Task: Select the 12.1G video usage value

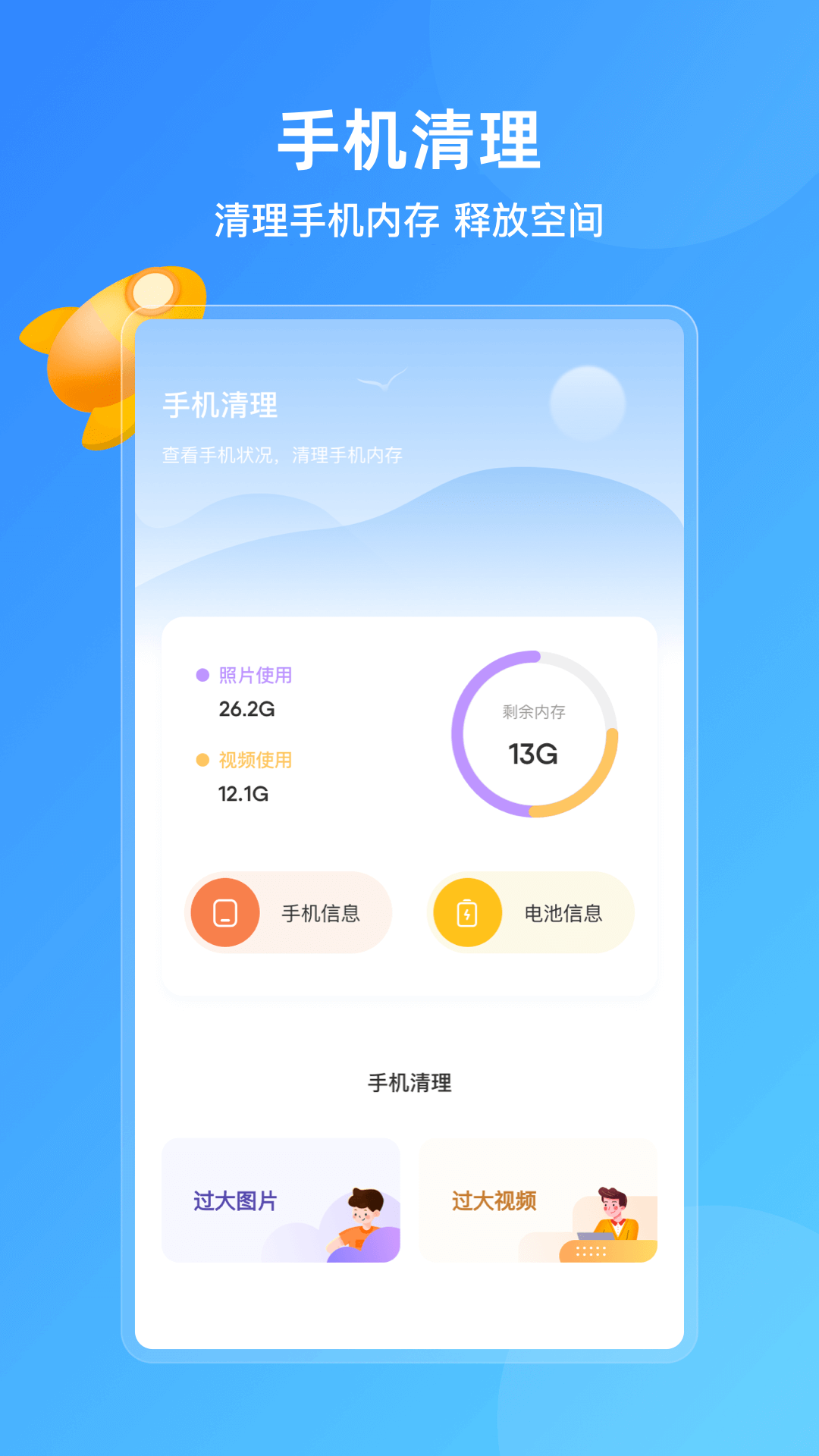Action: tap(243, 796)
